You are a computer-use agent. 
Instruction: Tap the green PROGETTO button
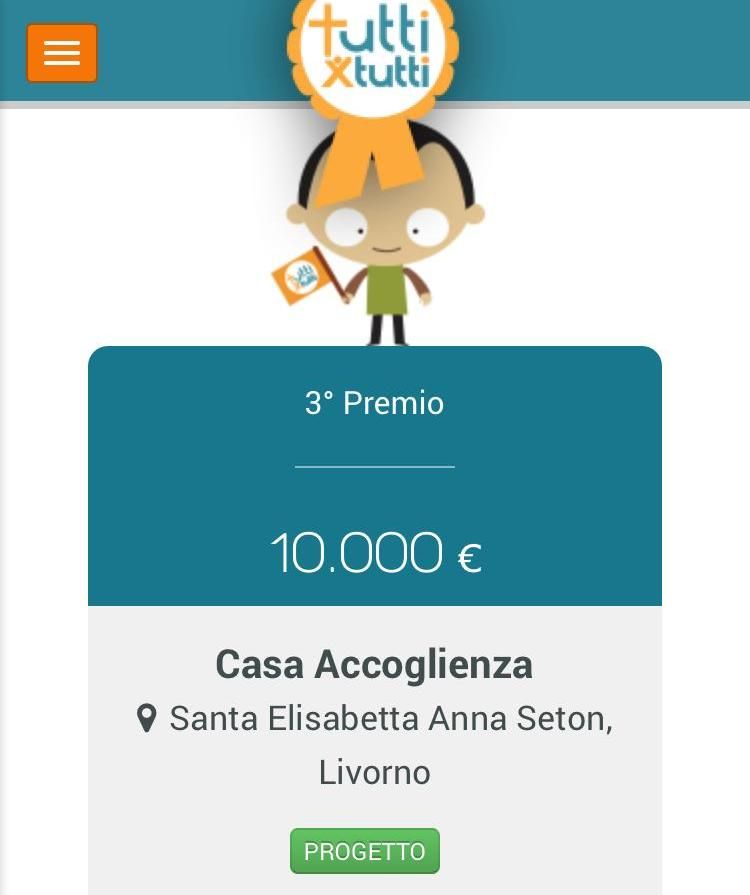click(x=365, y=851)
